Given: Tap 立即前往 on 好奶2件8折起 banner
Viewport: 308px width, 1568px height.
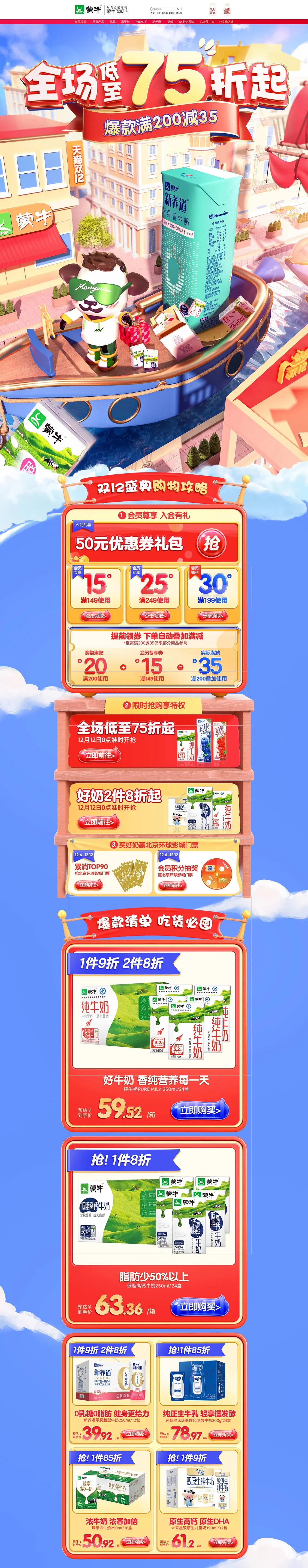Looking at the screenshot, I should click(98, 822).
